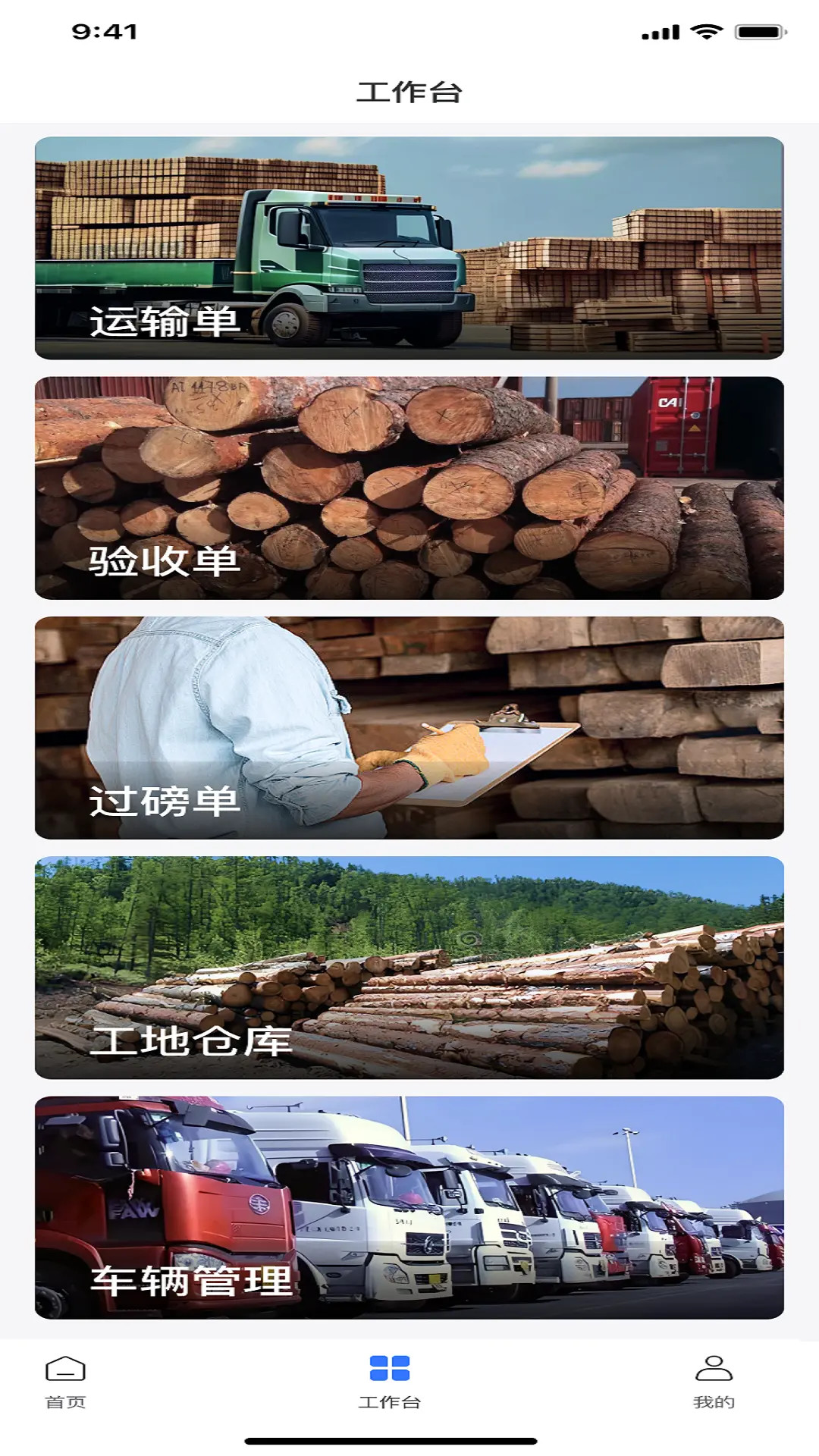Open the 车辆管理 vehicle management section
819x1456 pixels.
409,1206
